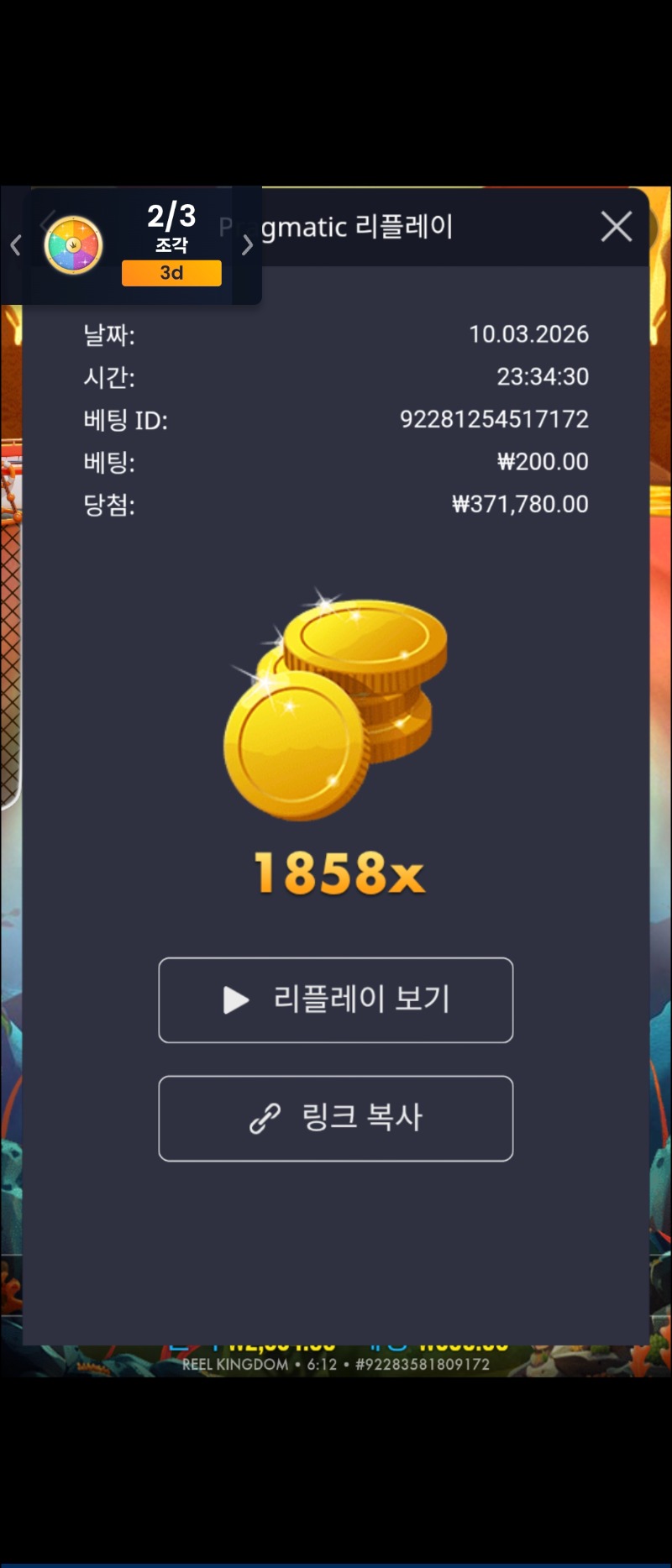Copy the replay link with 링크 복사
Viewport: 672px width, 1568px height.
335,1118
